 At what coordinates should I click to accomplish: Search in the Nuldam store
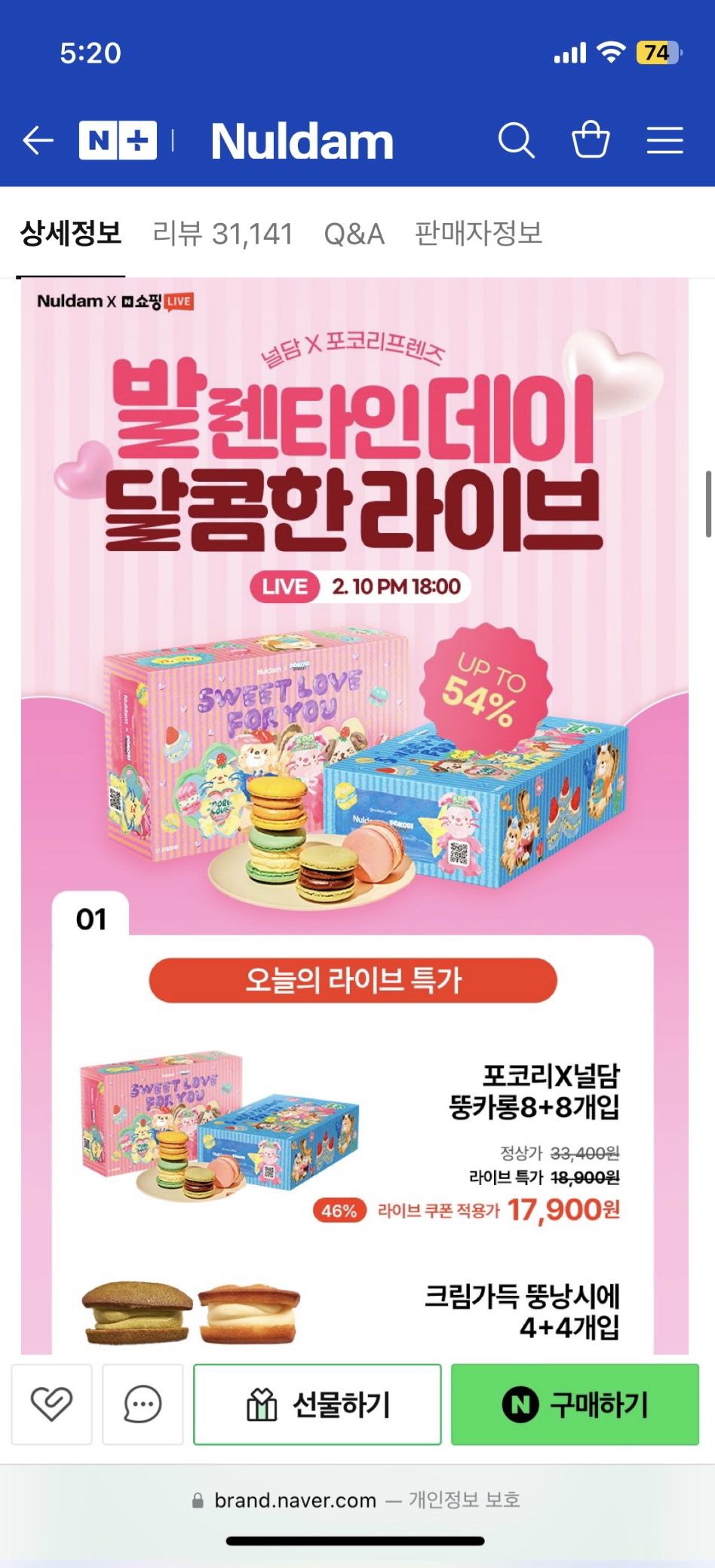coord(517,140)
